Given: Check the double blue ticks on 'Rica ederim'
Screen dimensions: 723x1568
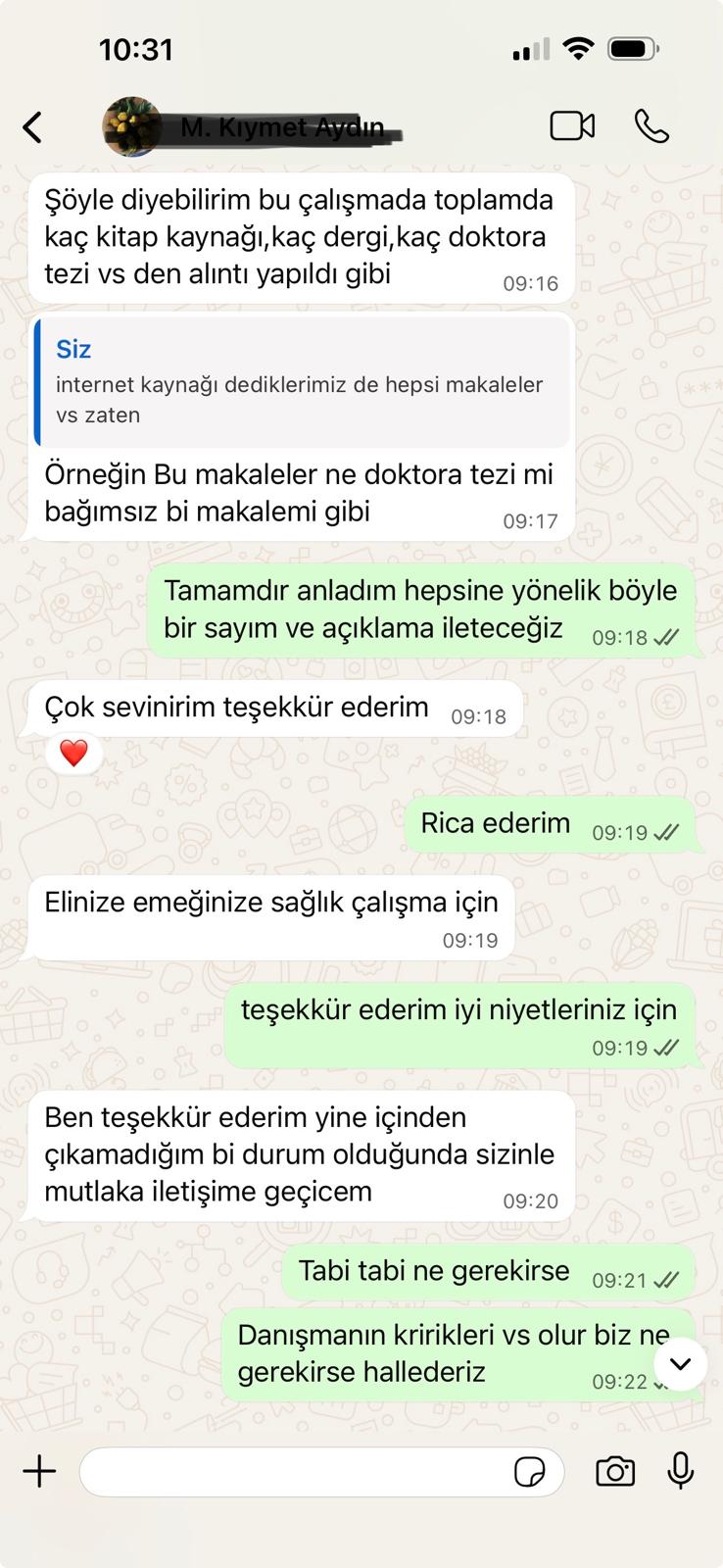Looking at the screenshot, I should 665,832.
